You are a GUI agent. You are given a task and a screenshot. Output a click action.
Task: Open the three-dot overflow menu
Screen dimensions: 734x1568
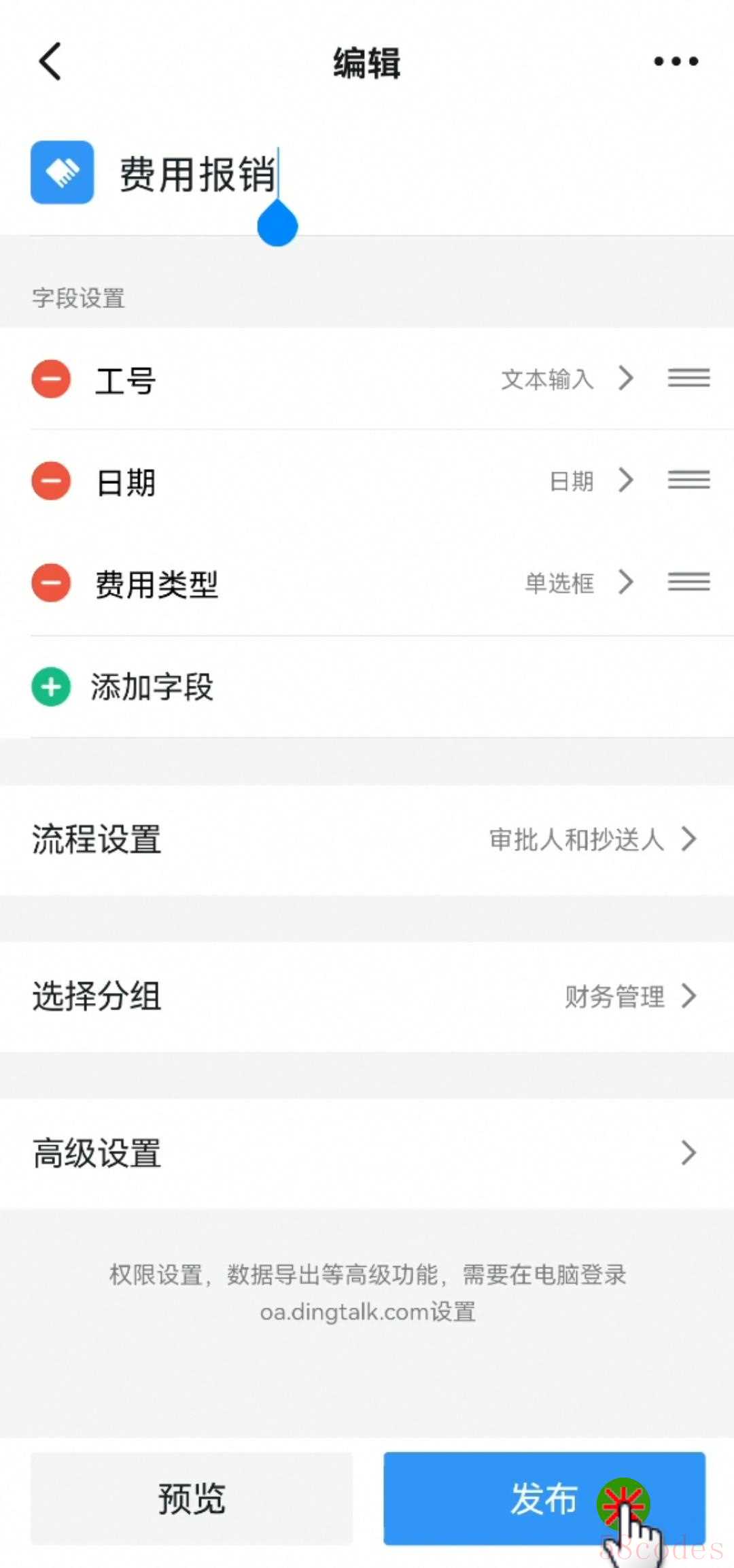click(676, 61)
